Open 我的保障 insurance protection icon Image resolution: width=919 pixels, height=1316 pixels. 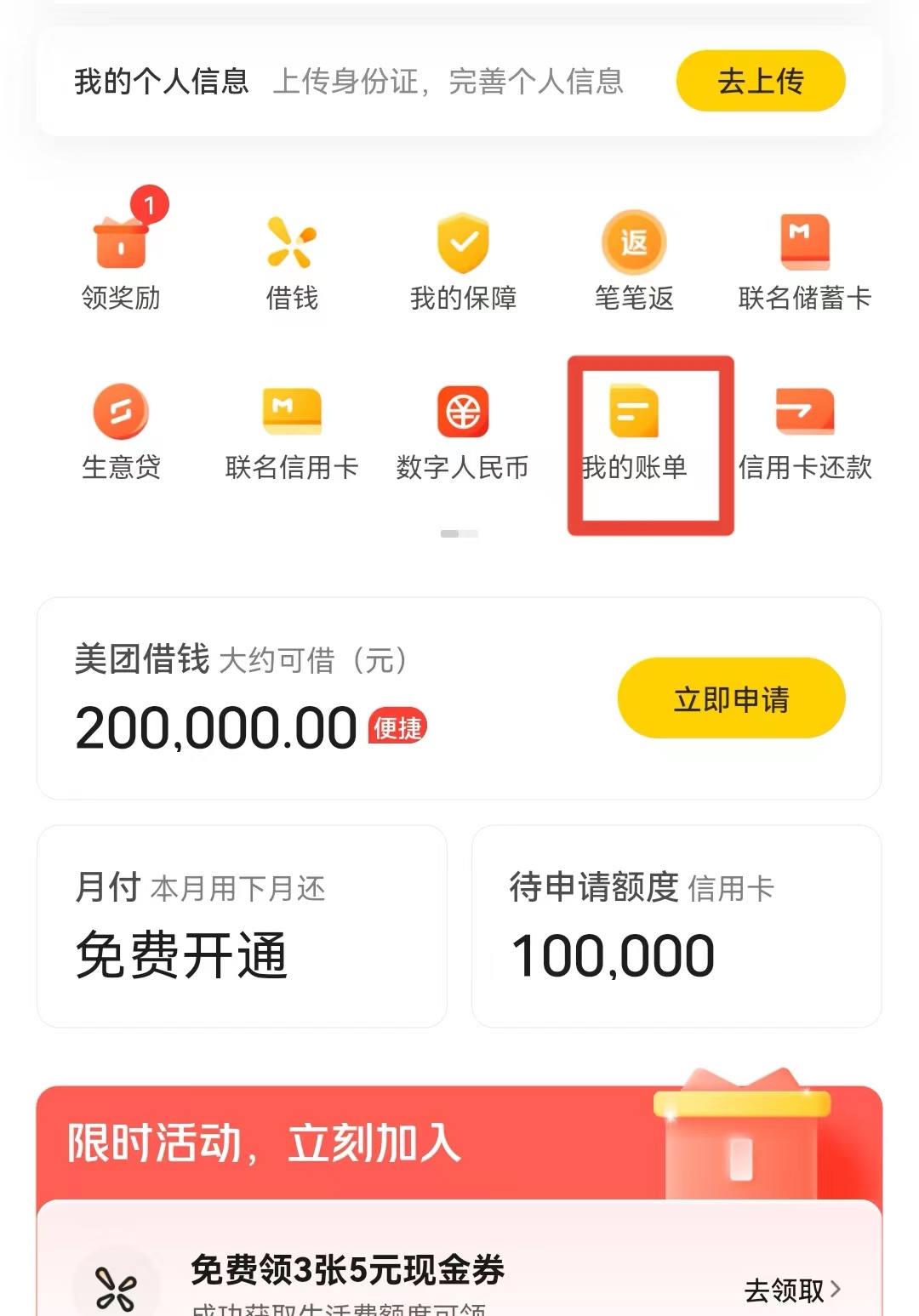(x=464, y=259)
